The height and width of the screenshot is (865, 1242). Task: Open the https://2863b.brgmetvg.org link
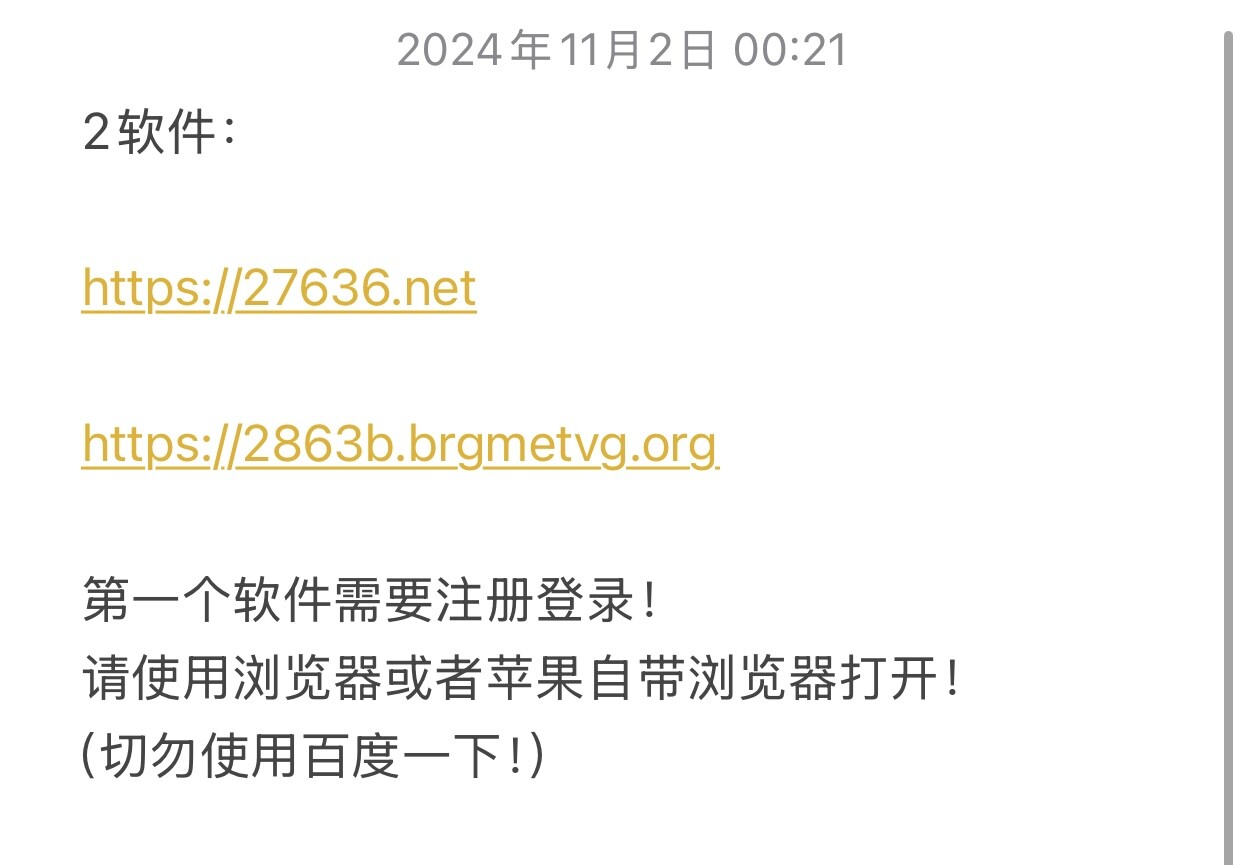pos(400,445)
